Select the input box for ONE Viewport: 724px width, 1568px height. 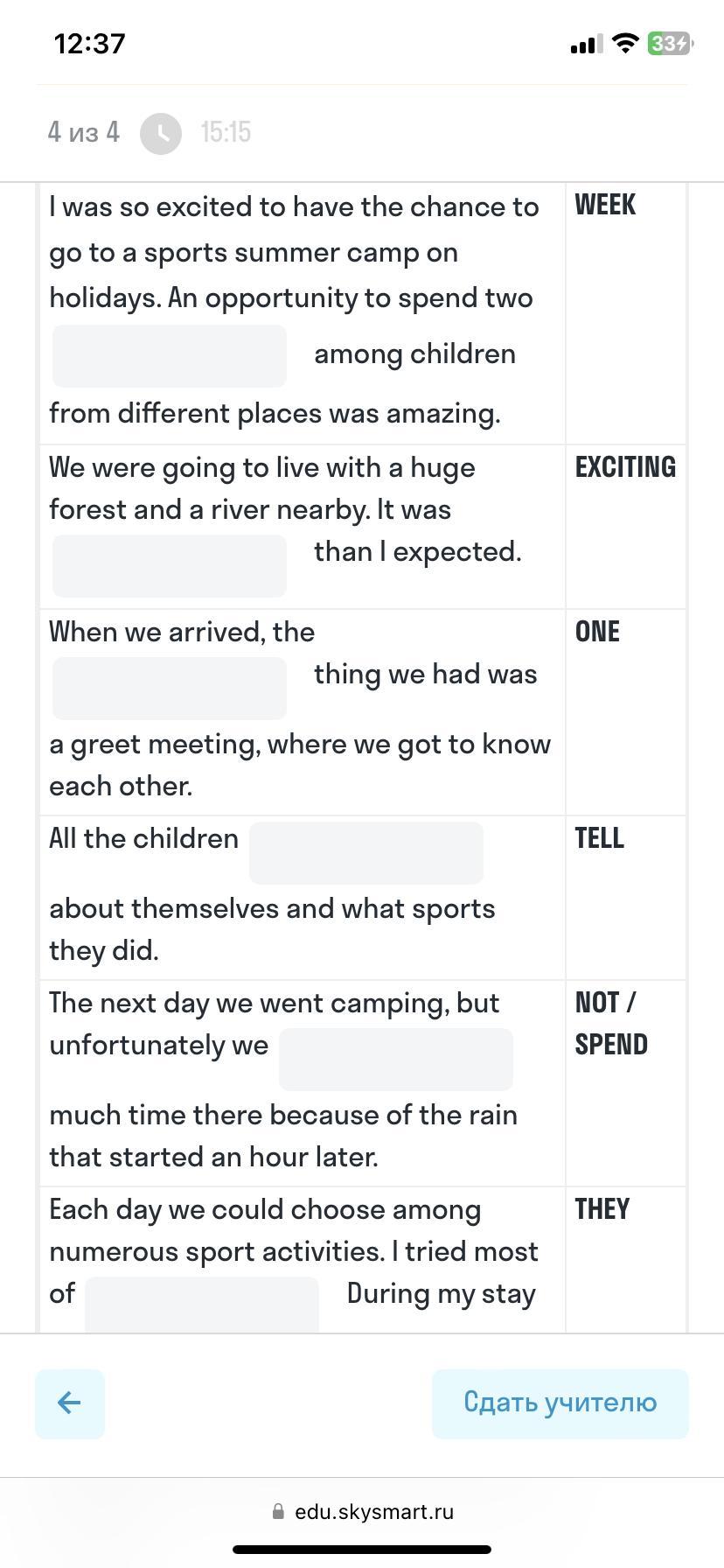pos(170,688)
